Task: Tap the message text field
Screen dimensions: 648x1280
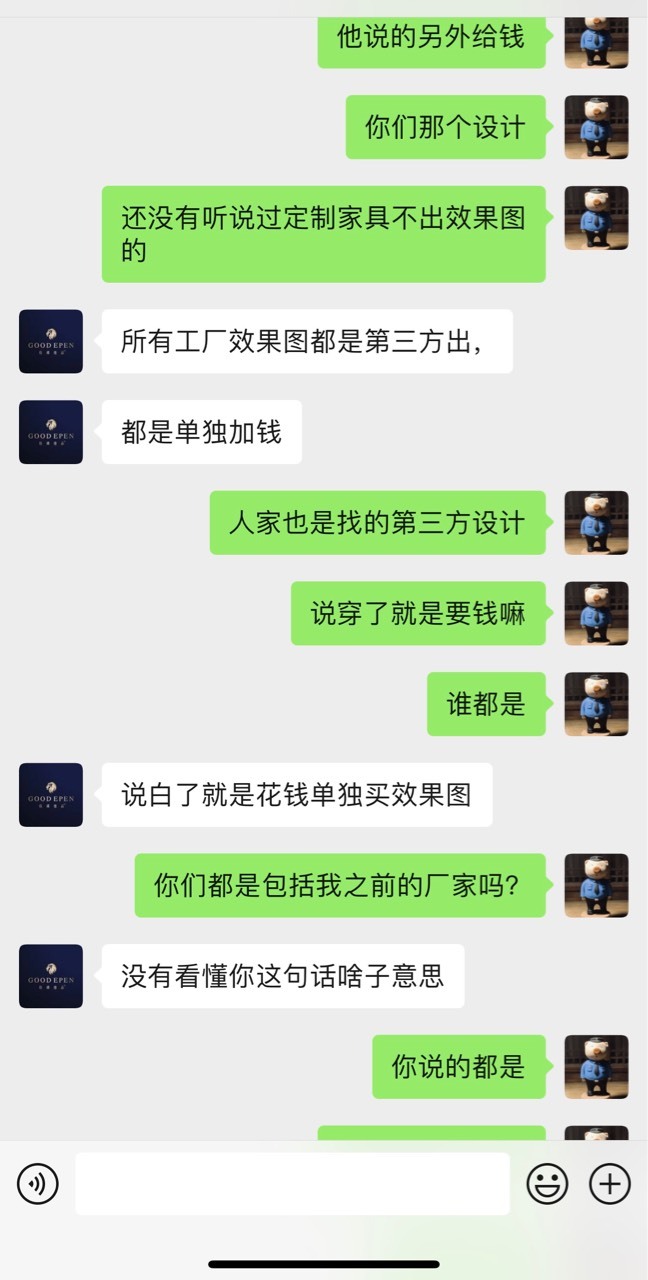Action: click(292, 1184)
